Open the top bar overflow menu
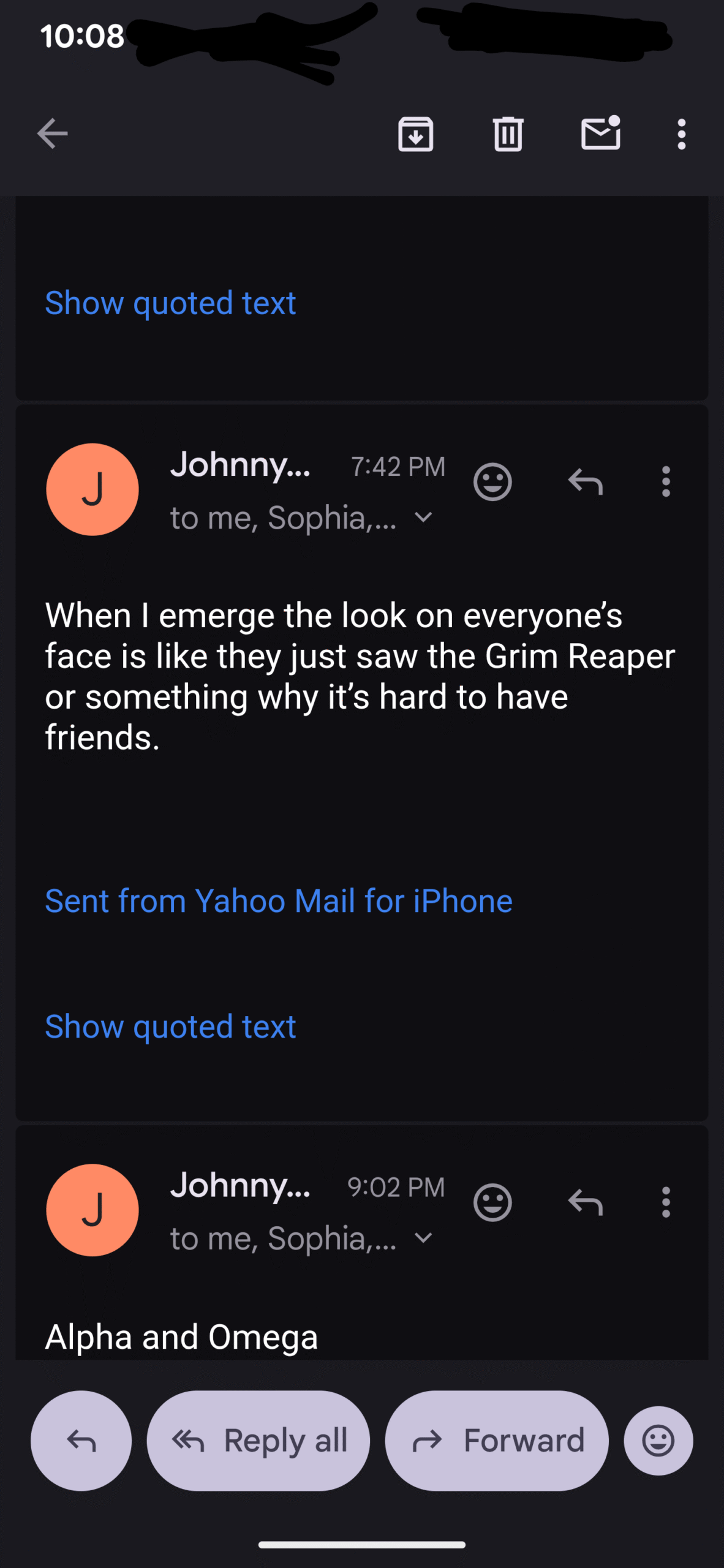Image resolution: width=724 pixels, height=1568 pixels. coord(681,134)
